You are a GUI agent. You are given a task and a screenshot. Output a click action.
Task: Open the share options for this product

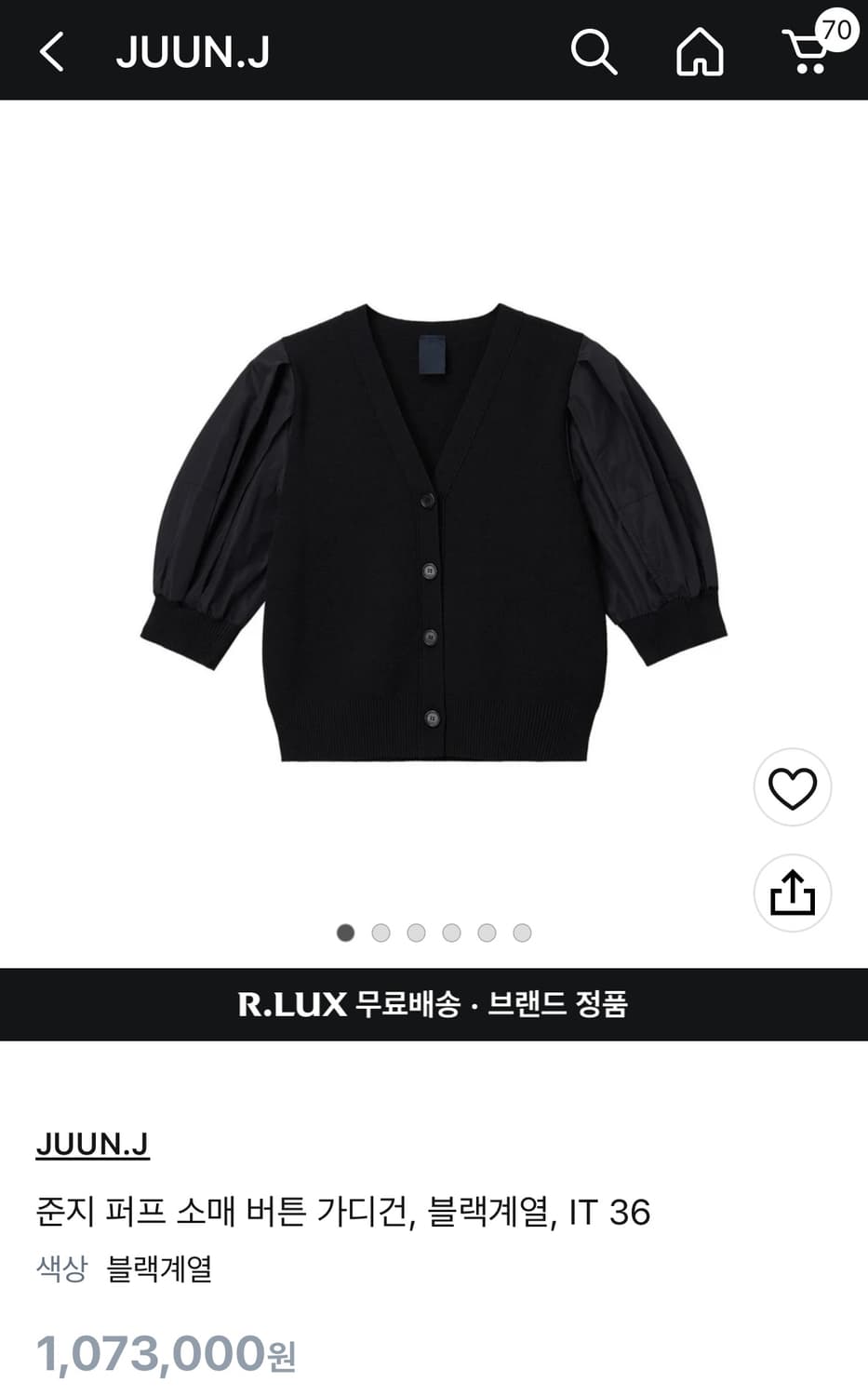[792, 892]
